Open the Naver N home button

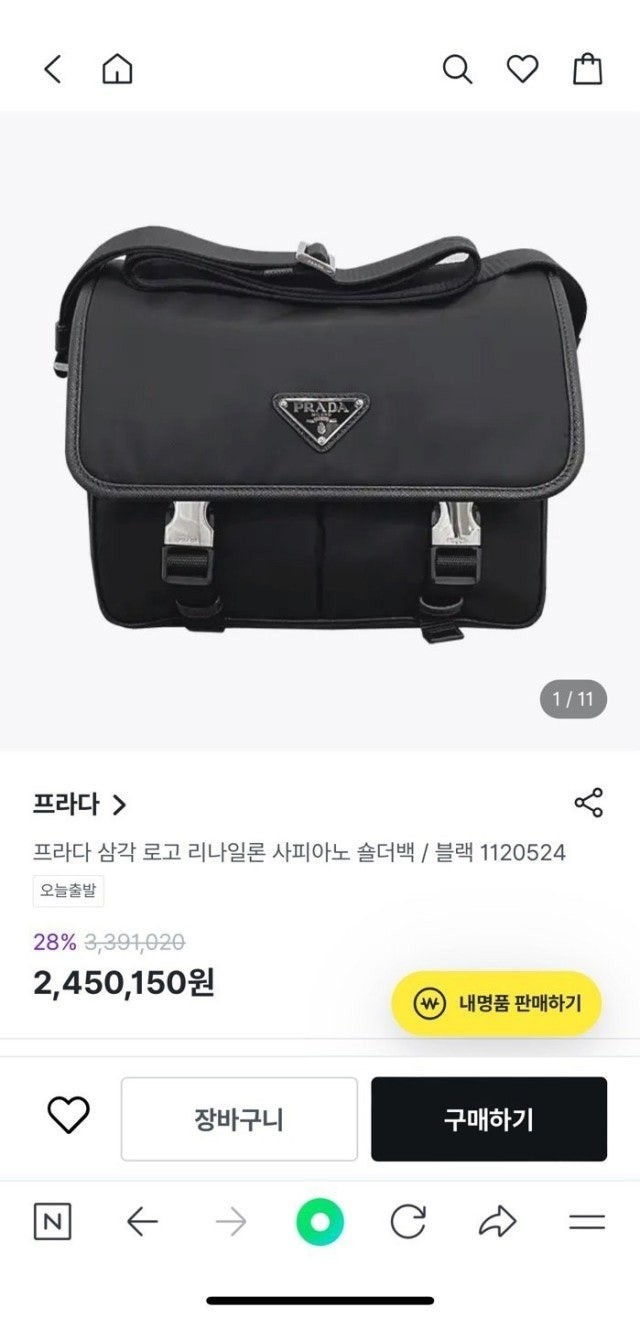coord(52,1222)
